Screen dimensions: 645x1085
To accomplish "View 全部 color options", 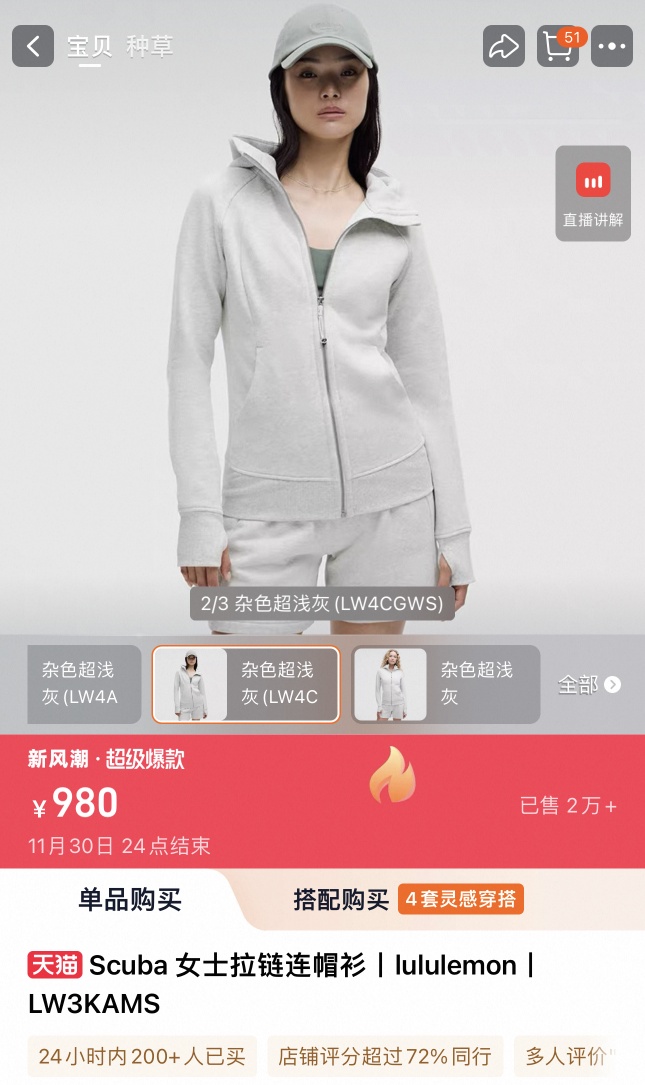I will 589,685.
